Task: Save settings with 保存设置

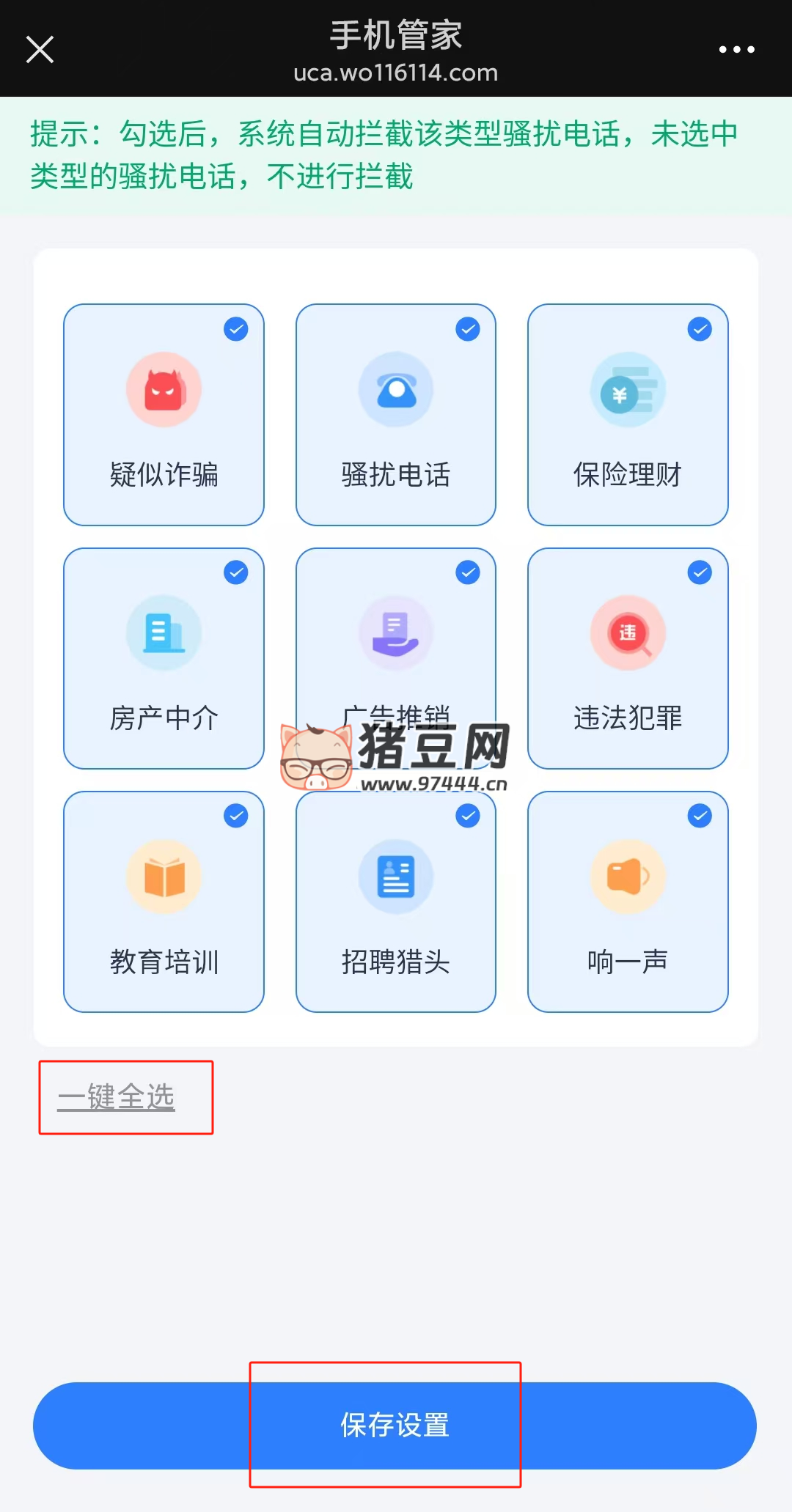Action: [395, 1426]
